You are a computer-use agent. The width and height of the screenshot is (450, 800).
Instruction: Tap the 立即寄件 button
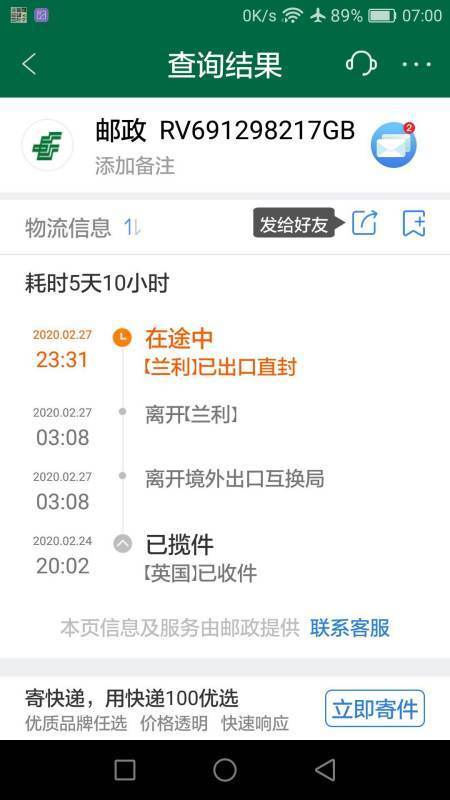[374, 709]
